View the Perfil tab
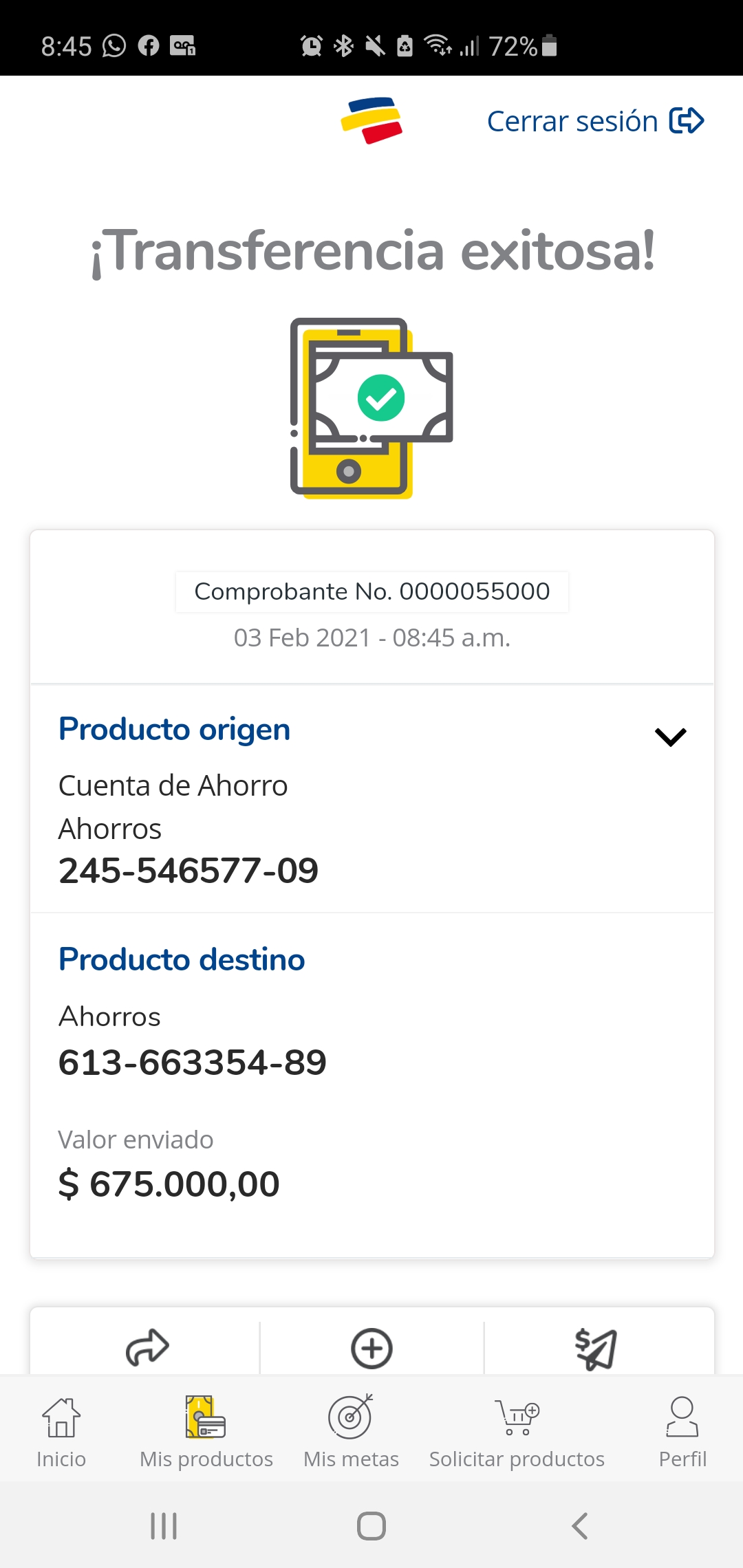 [682, 1432]
